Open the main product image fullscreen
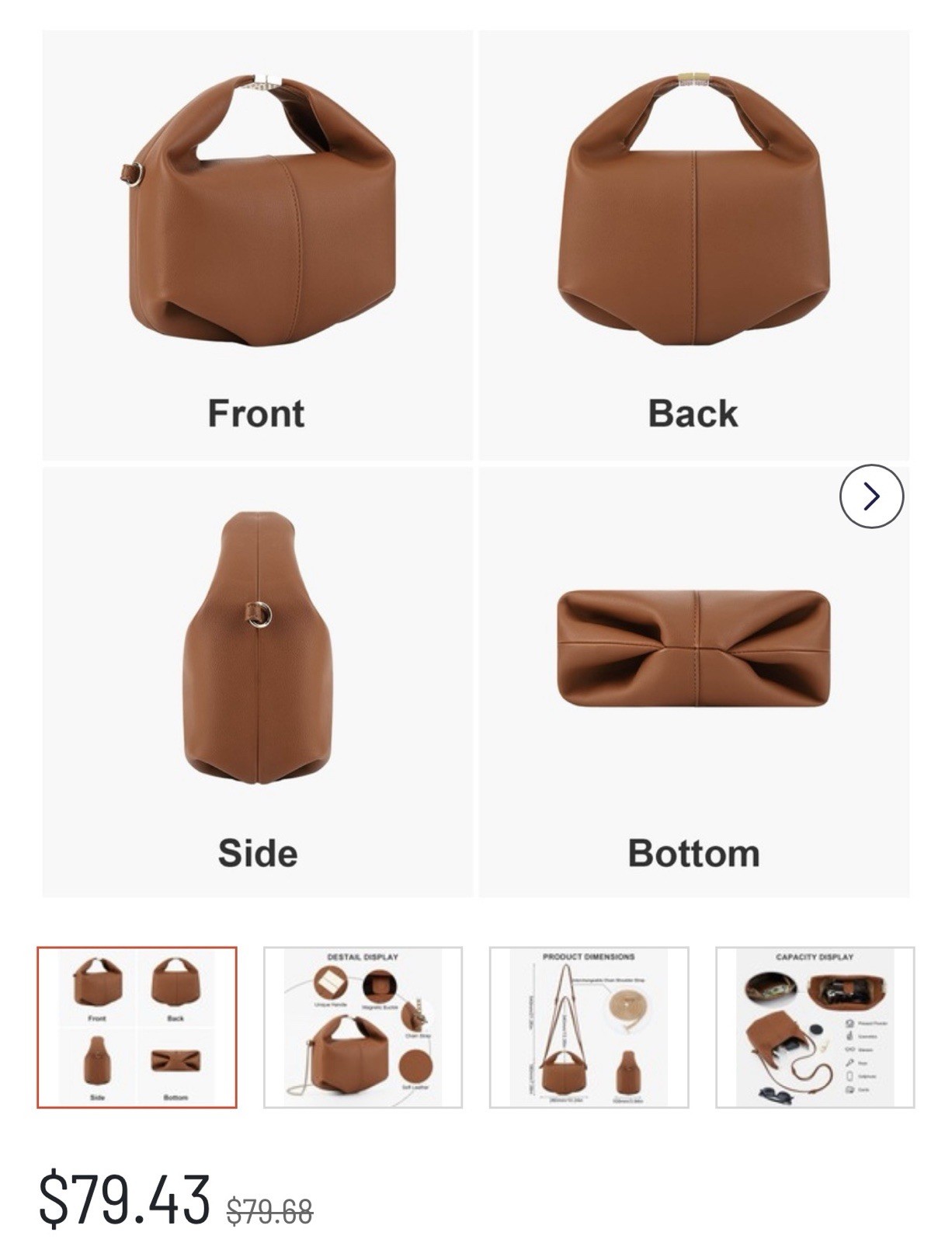Screen dimensions: 952x1243 click(475, 464)
